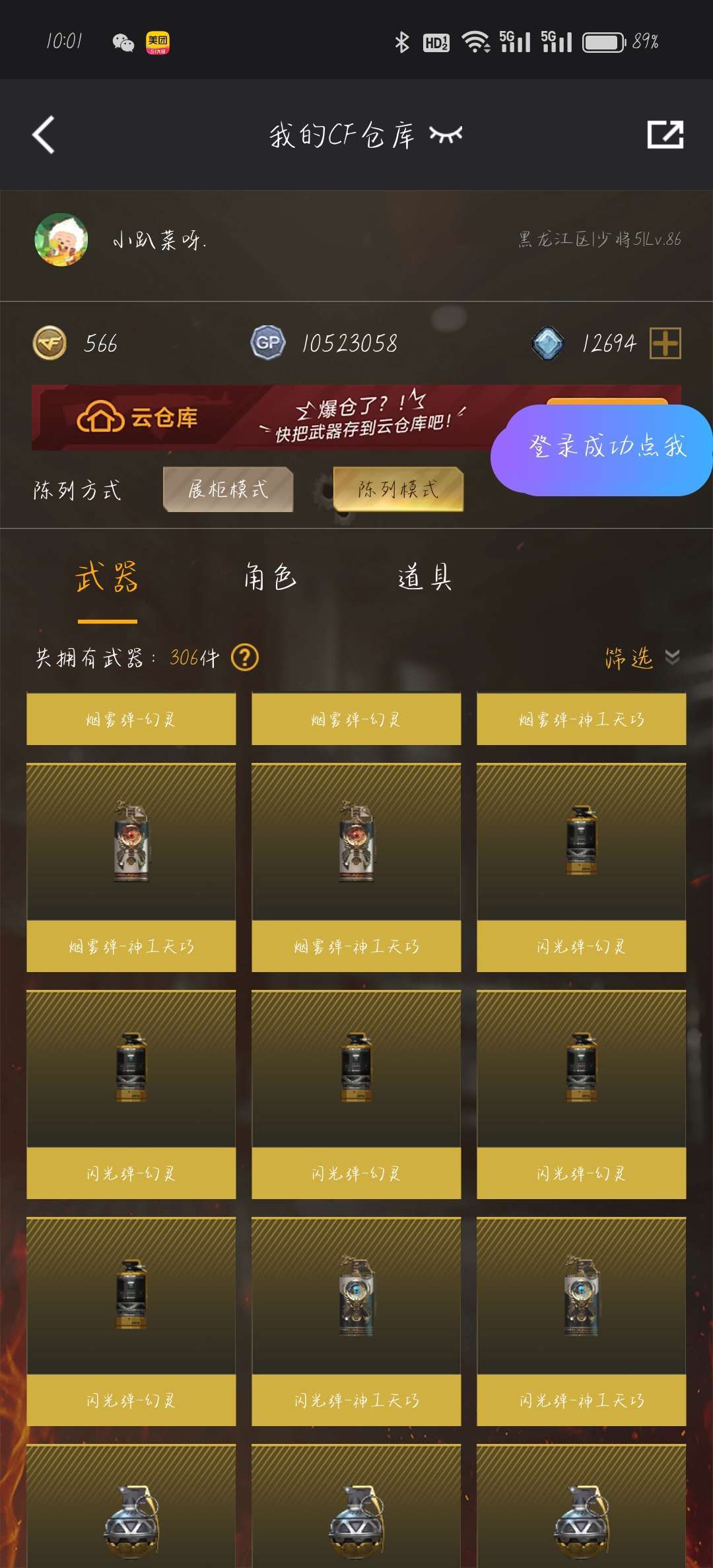Open the 小趴菜呀 profile avatar
The height and width of the screenshot is (1568, 713).
61,240
